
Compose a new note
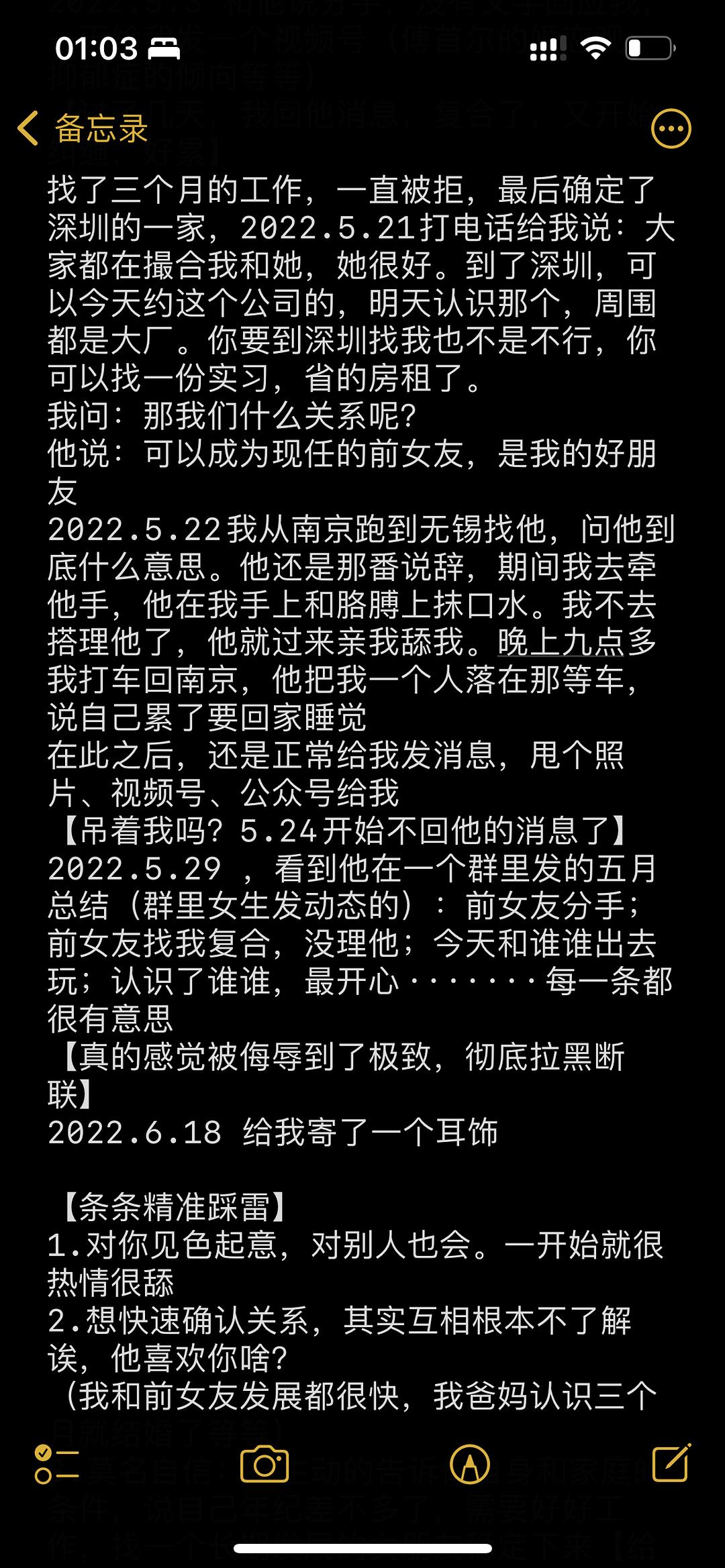(x=672, y=1463)
